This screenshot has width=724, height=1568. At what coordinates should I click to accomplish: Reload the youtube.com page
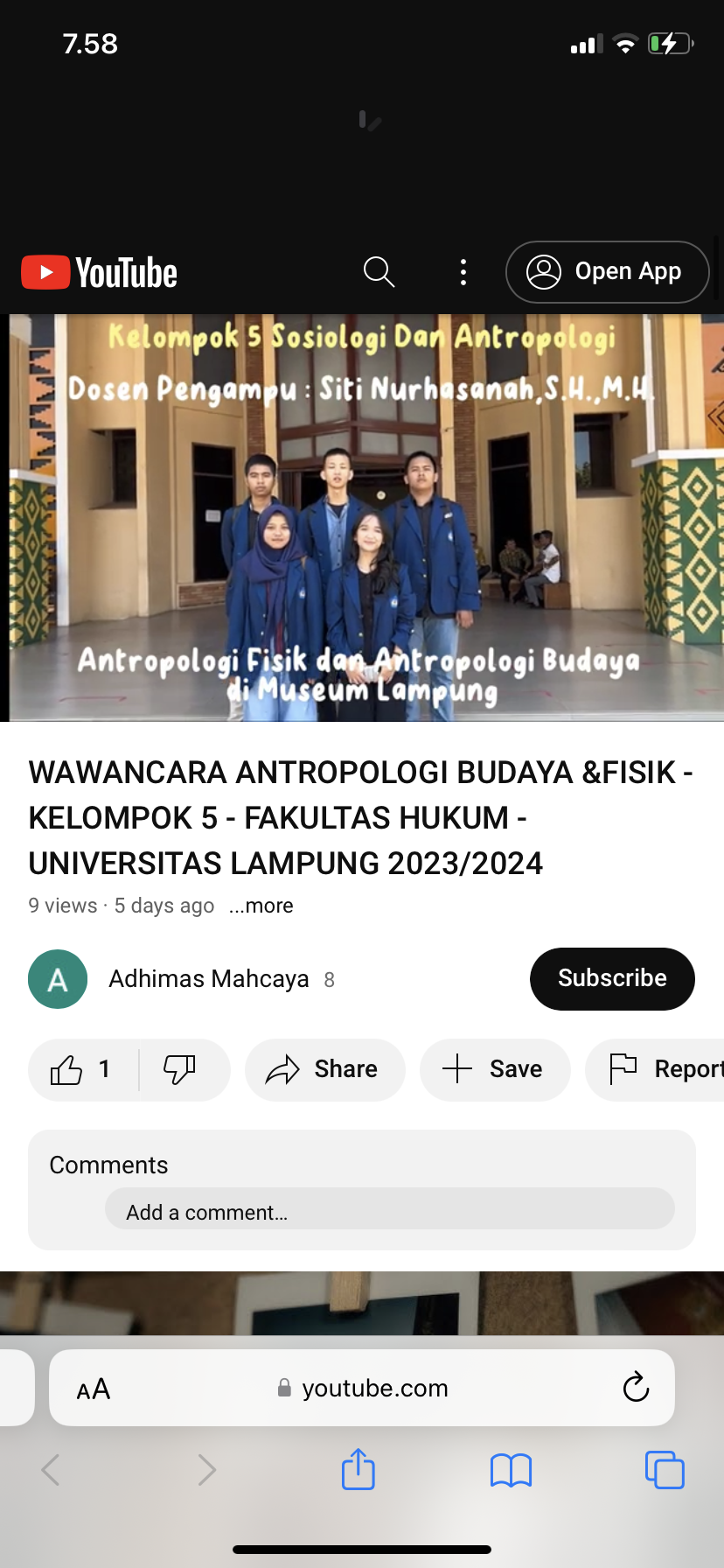coord(636,1388)
